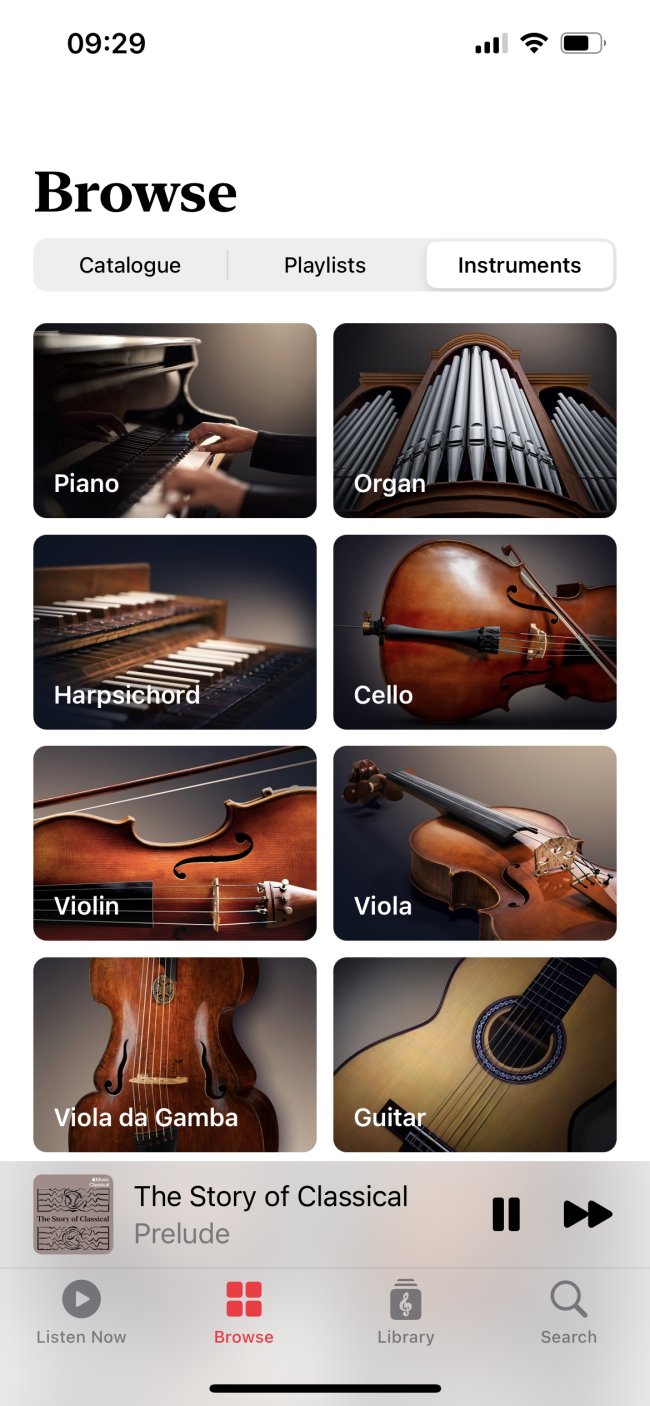Select the Playlists segment
Image resolution: width=650 pixels, height=1406 pixels.
pos(325,265)
